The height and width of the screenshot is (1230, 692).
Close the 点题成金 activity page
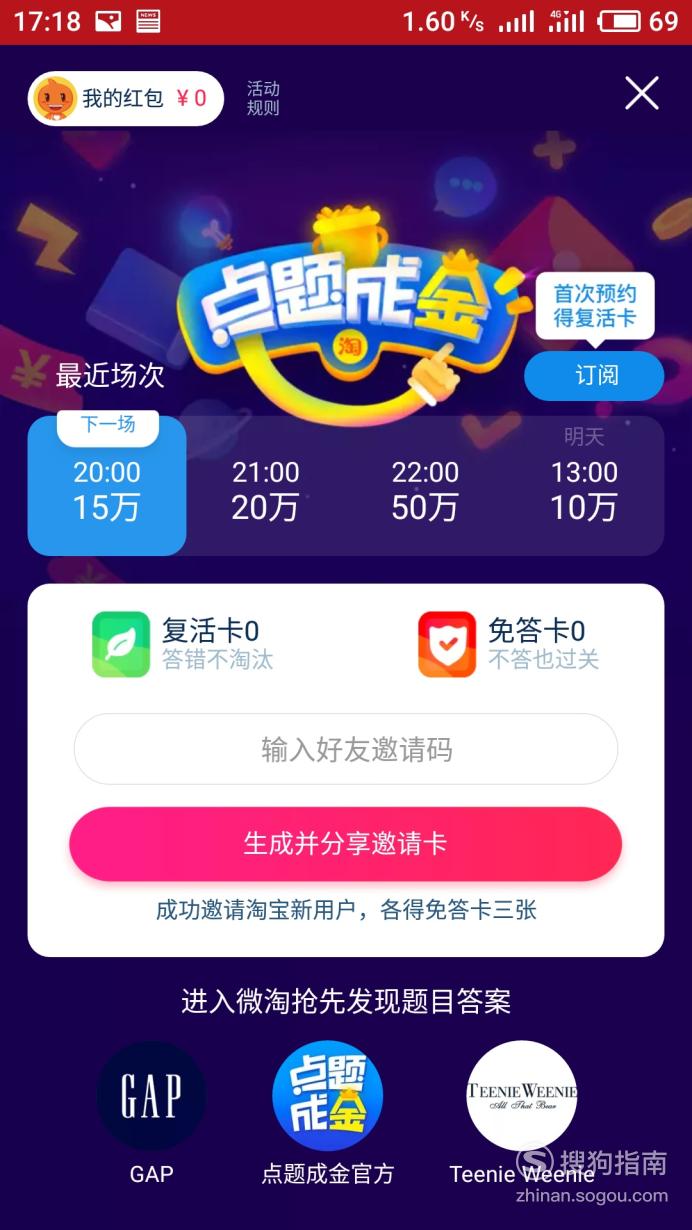click(641, 93)
